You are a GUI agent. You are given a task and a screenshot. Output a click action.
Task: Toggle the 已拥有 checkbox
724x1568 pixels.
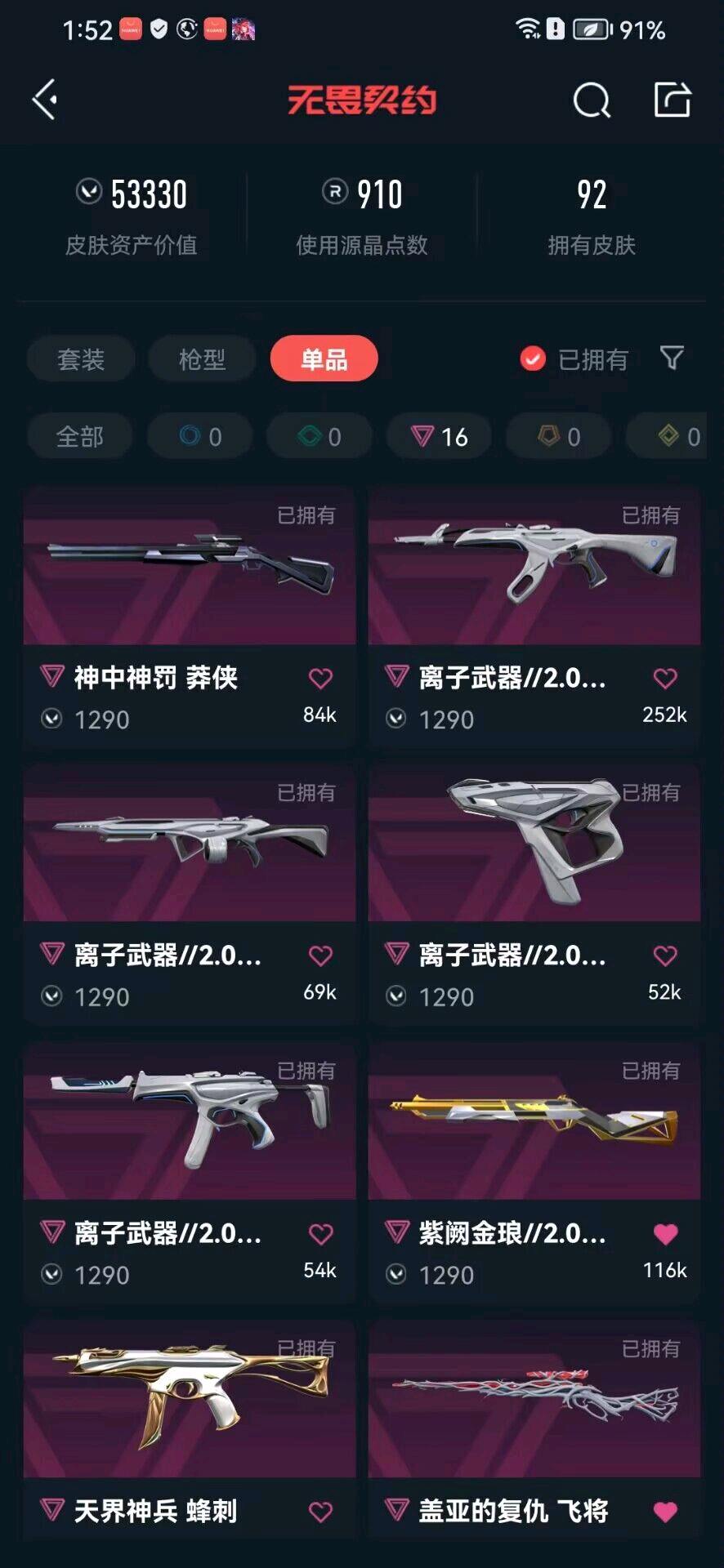pos(533,359)
